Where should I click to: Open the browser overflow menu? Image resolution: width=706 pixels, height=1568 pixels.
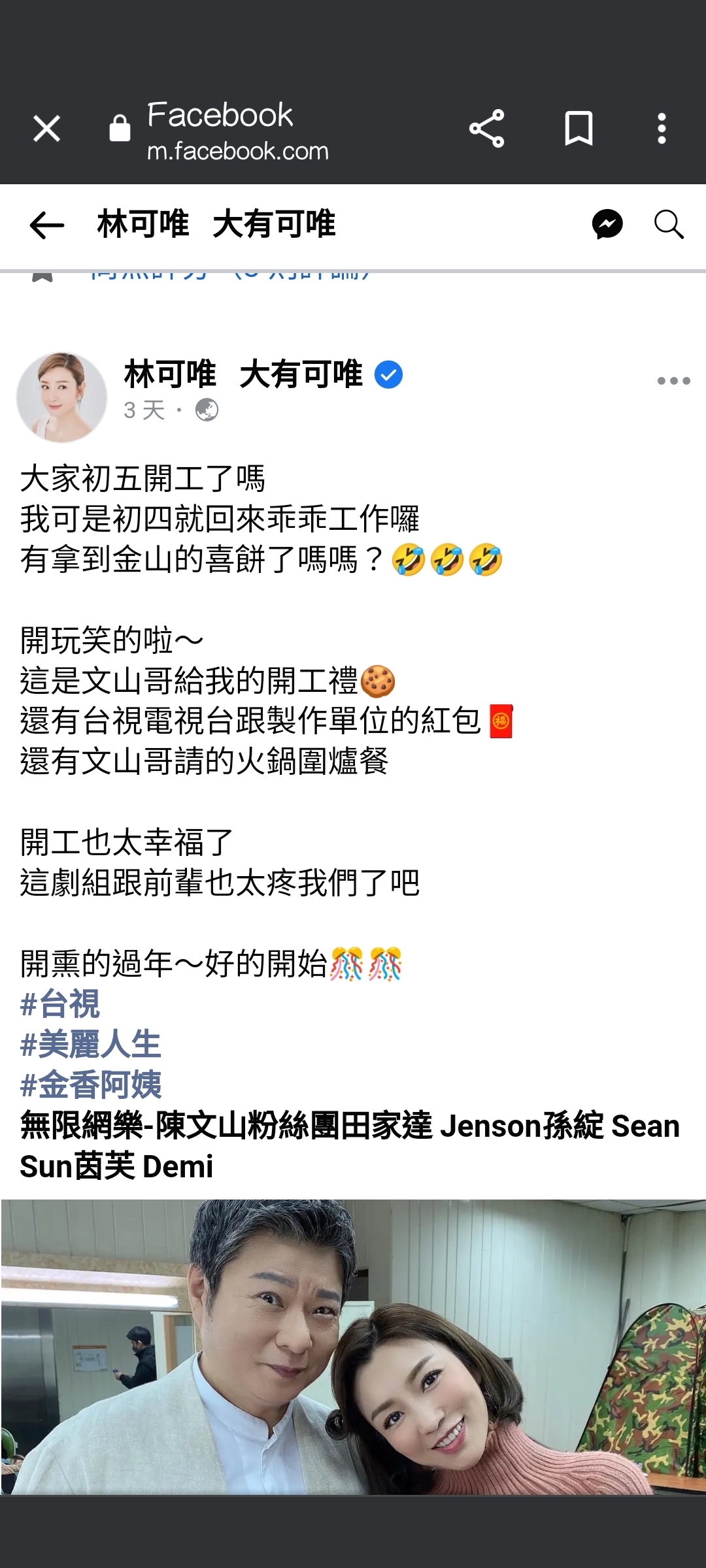tap(662, 129)
